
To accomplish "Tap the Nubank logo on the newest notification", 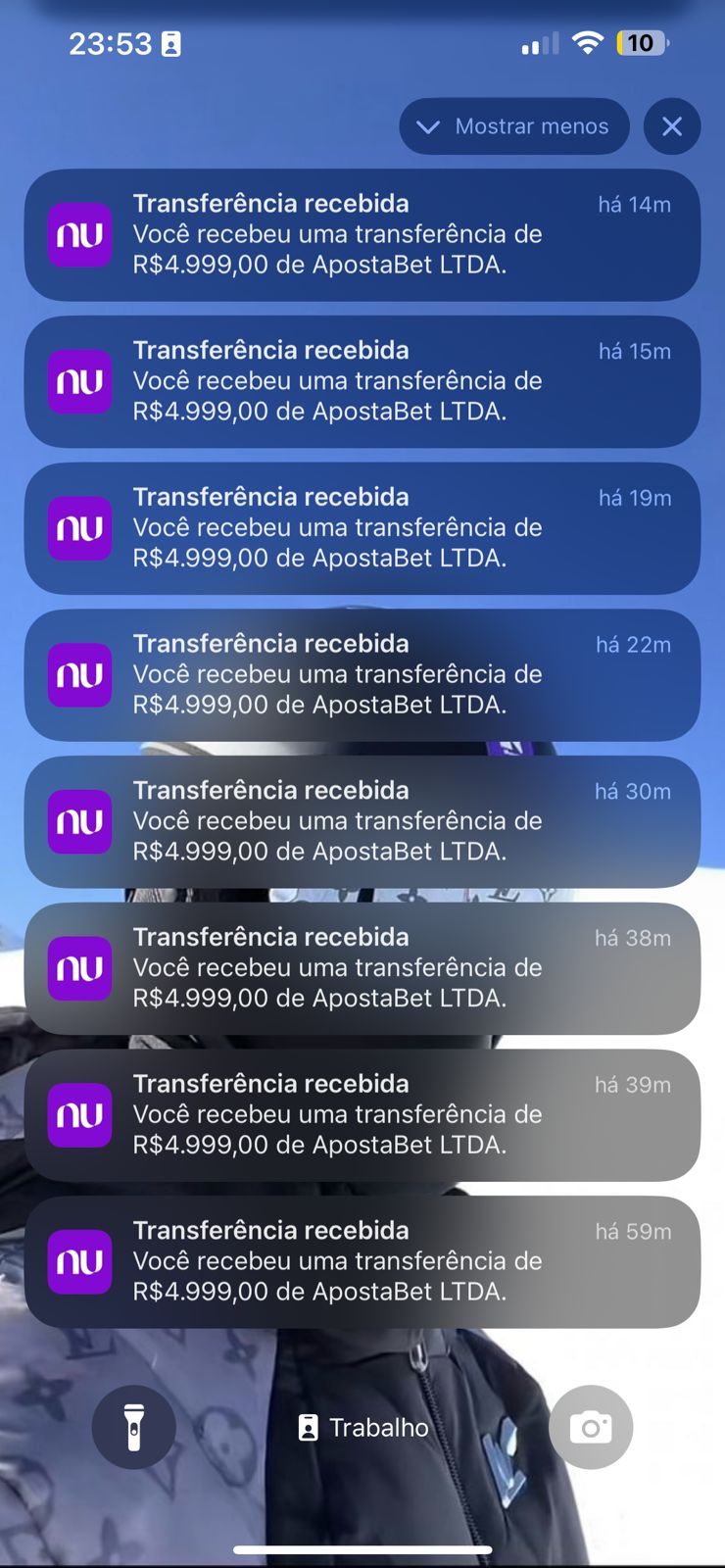I will point(79,235).
